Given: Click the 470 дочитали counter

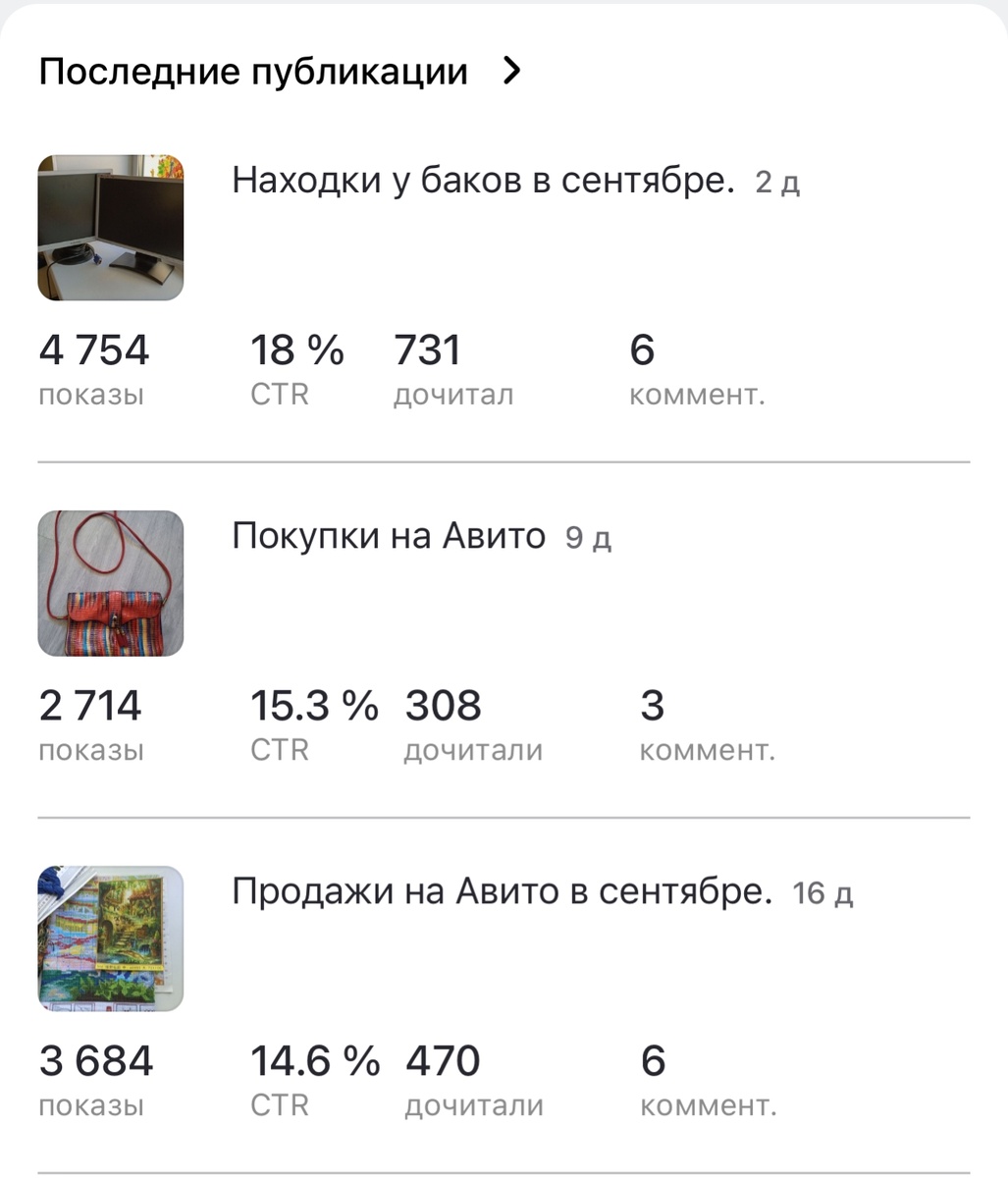Looking at the screenshot, I should point(471,1080).
